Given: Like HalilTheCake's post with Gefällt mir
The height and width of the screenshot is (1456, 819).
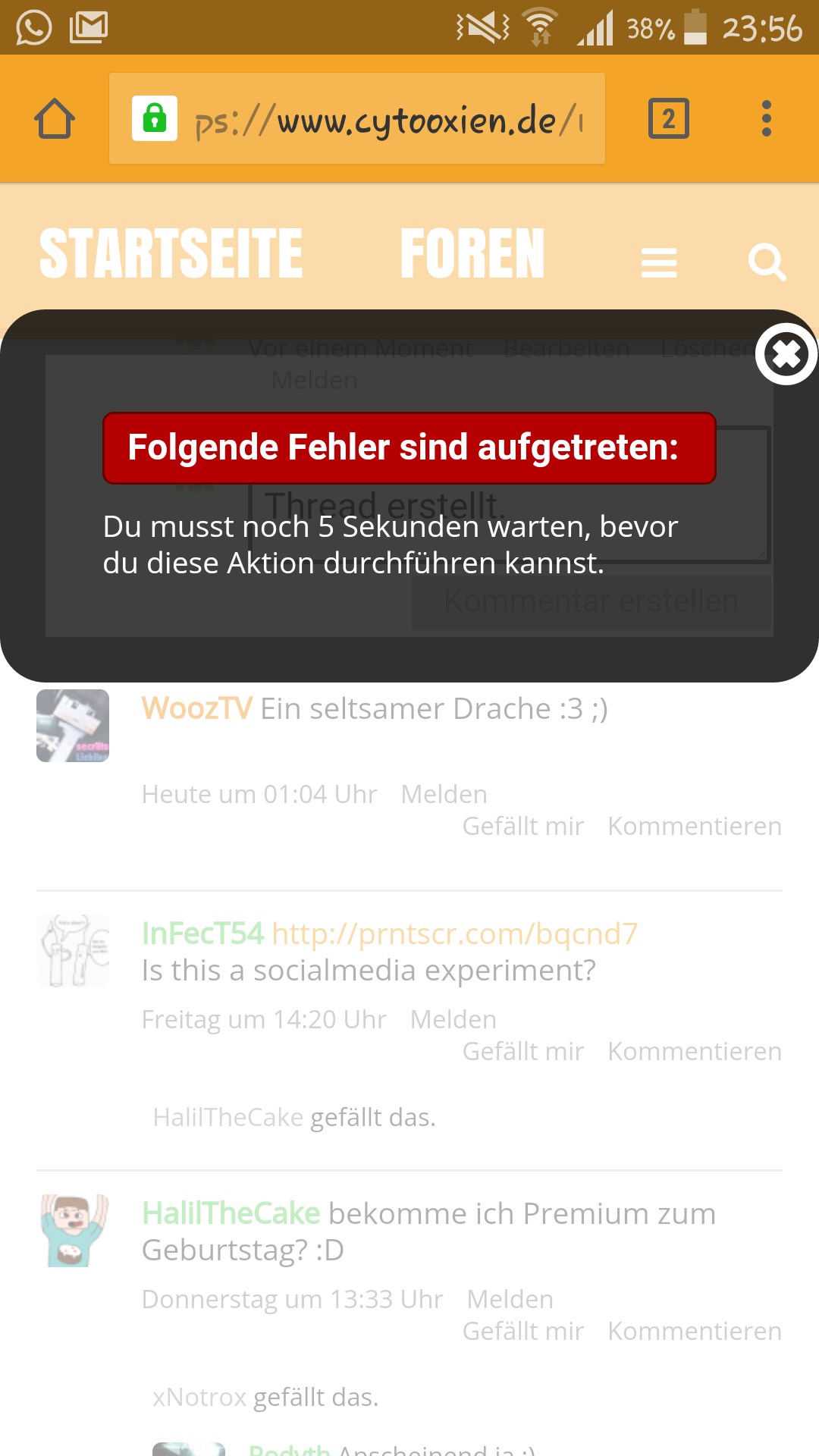Looking at the screenshot, I should coord(523,1331).
